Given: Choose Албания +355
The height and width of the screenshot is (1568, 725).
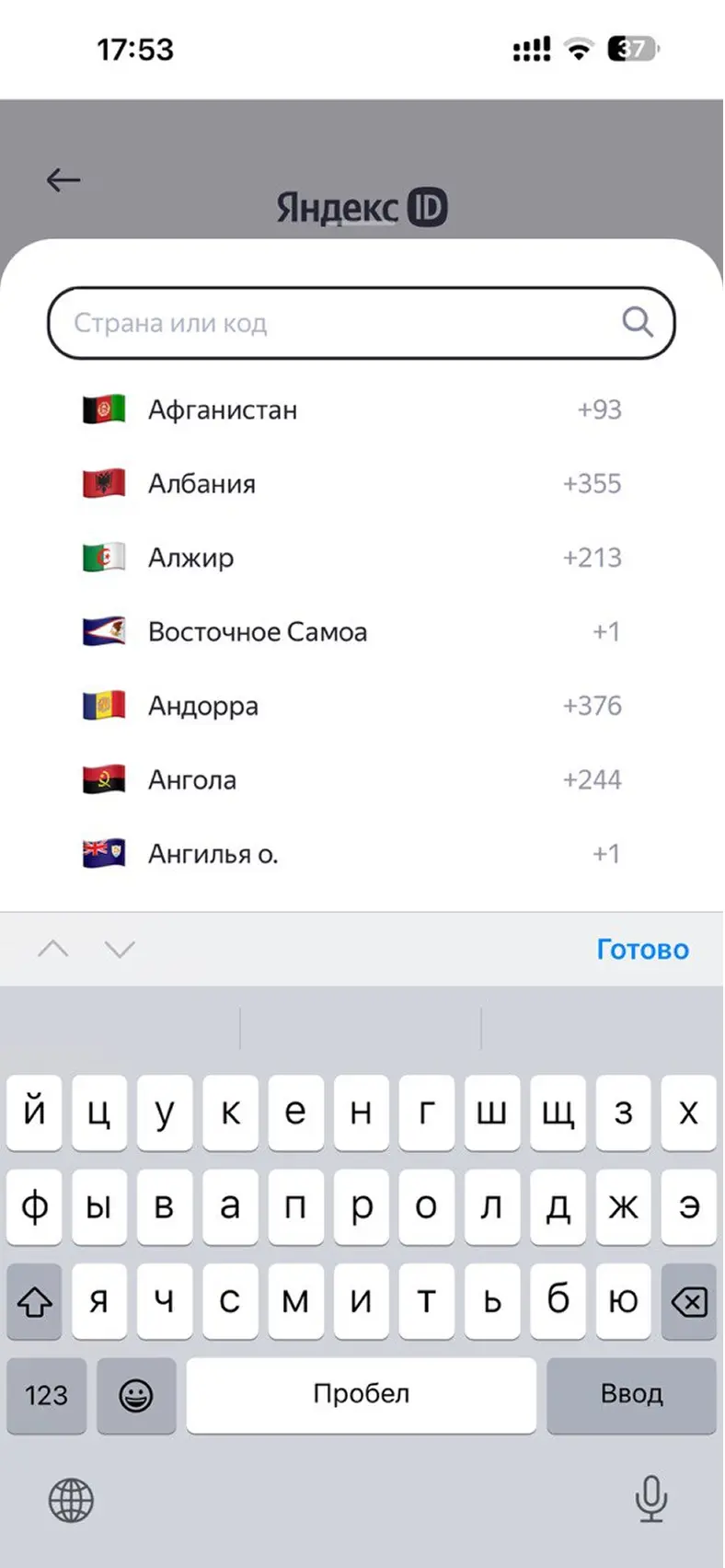Looking at the screenshot, I should click(x=350, y=484).
